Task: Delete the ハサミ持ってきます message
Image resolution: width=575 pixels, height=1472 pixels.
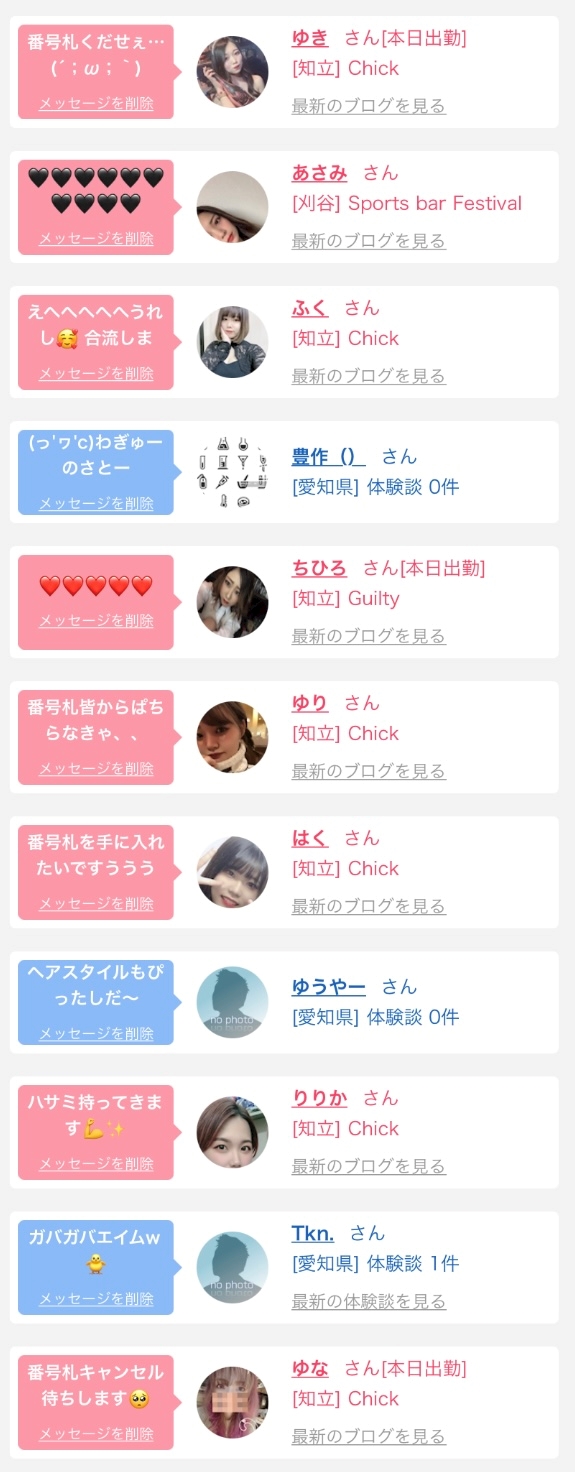Action: point(96,1164)
